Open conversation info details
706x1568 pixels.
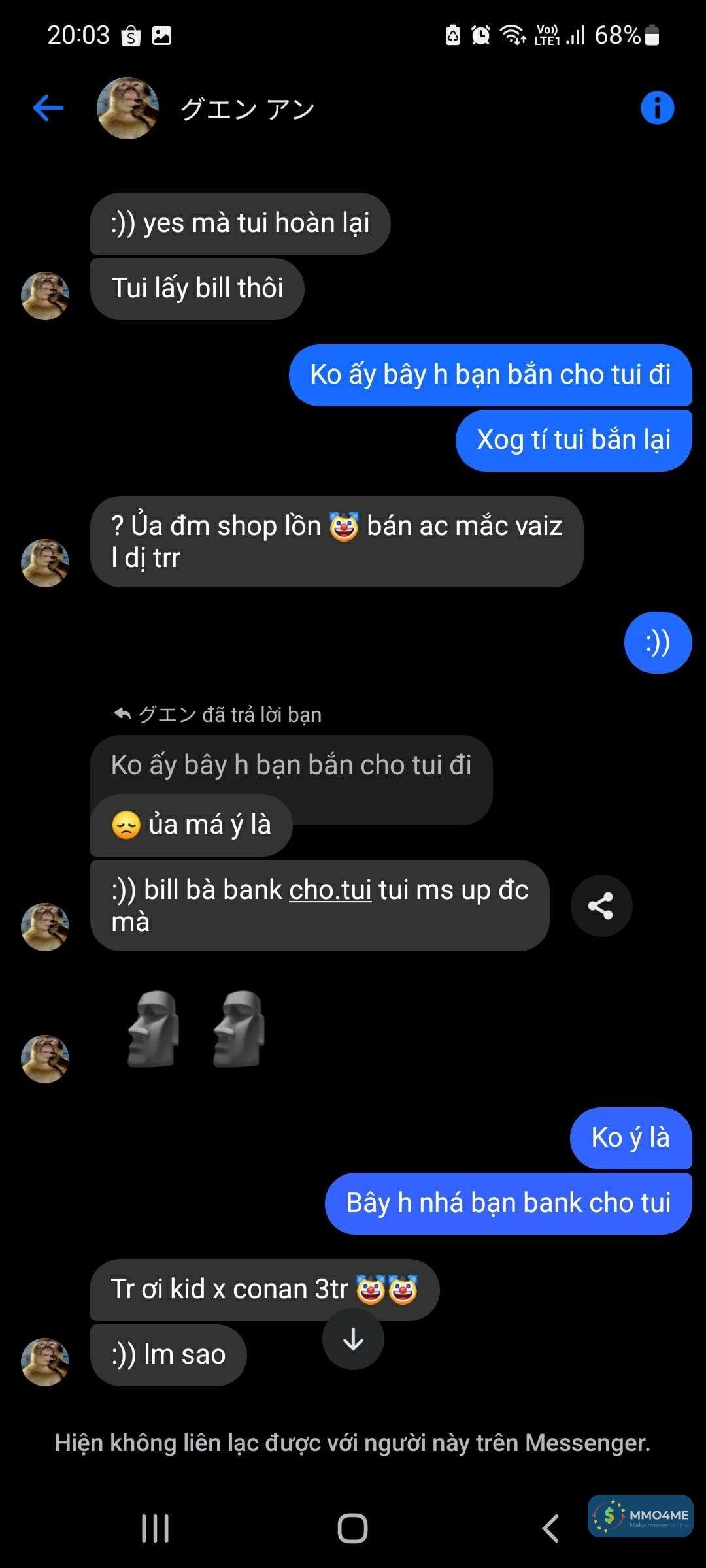point(656,108)
